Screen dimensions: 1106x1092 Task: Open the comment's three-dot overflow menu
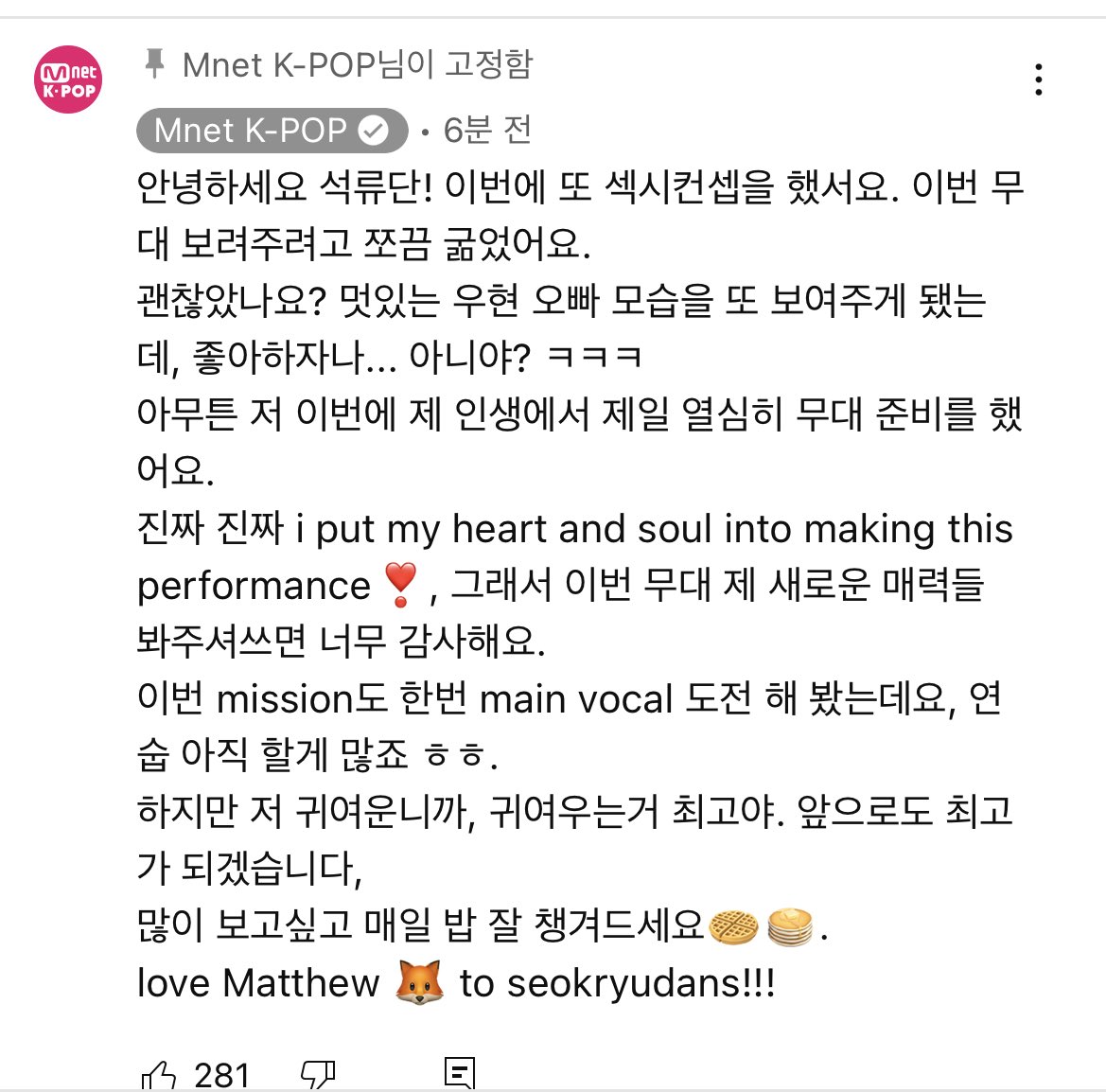coord(1039,79)
